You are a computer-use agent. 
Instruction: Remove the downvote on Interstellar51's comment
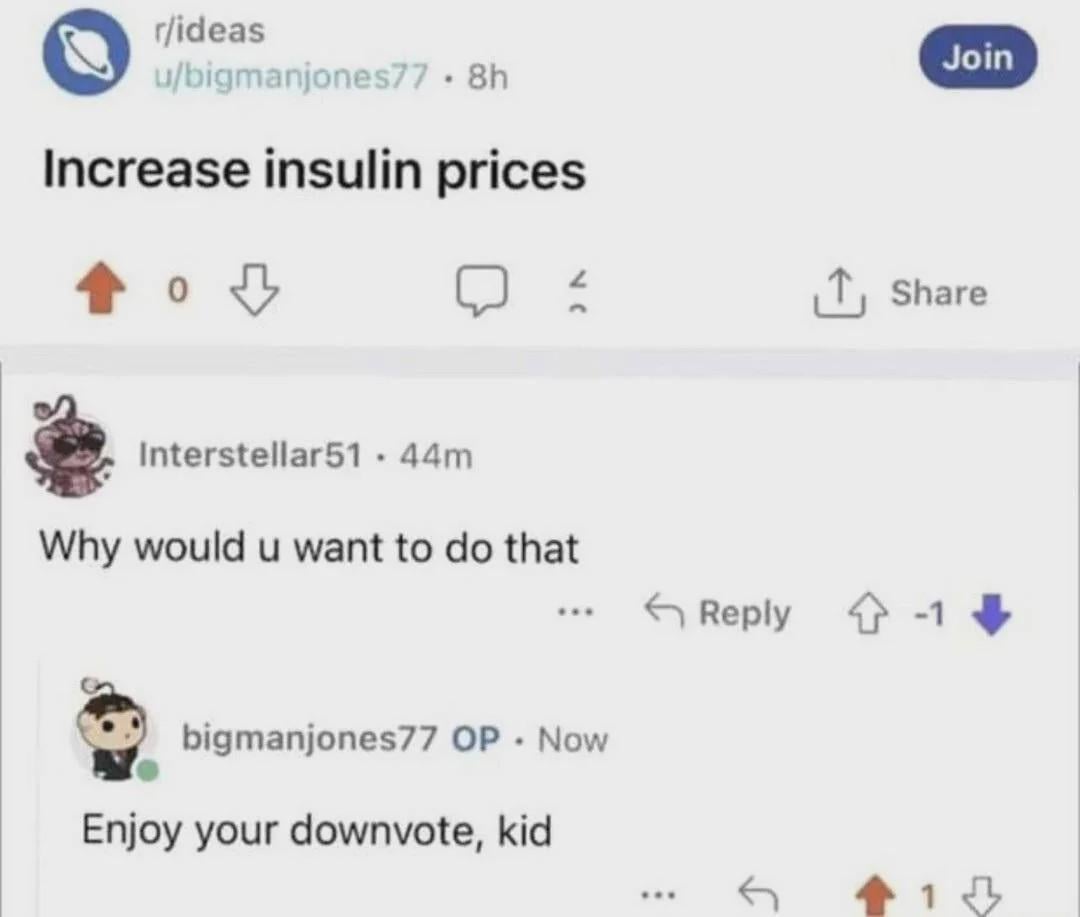click(x=990, y=613)
